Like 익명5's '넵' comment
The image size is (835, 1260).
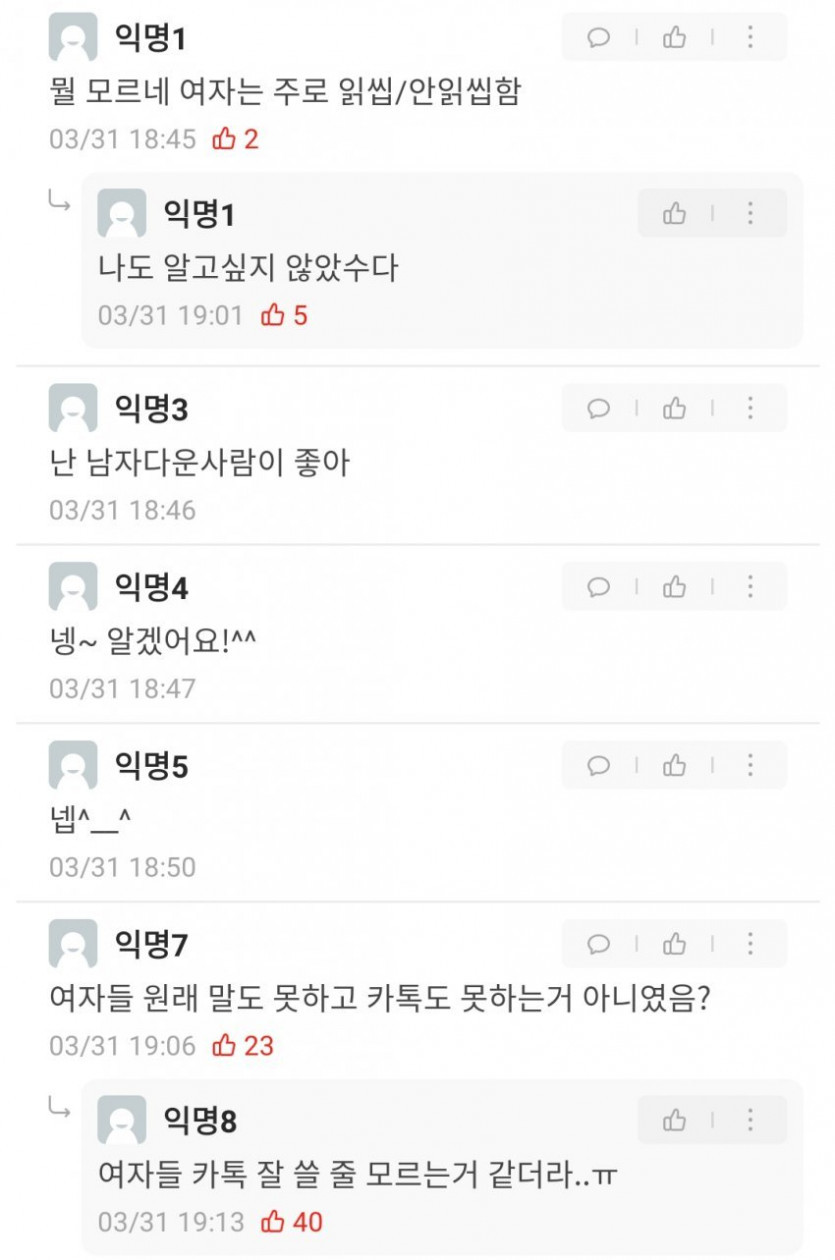tap(675, 766)
